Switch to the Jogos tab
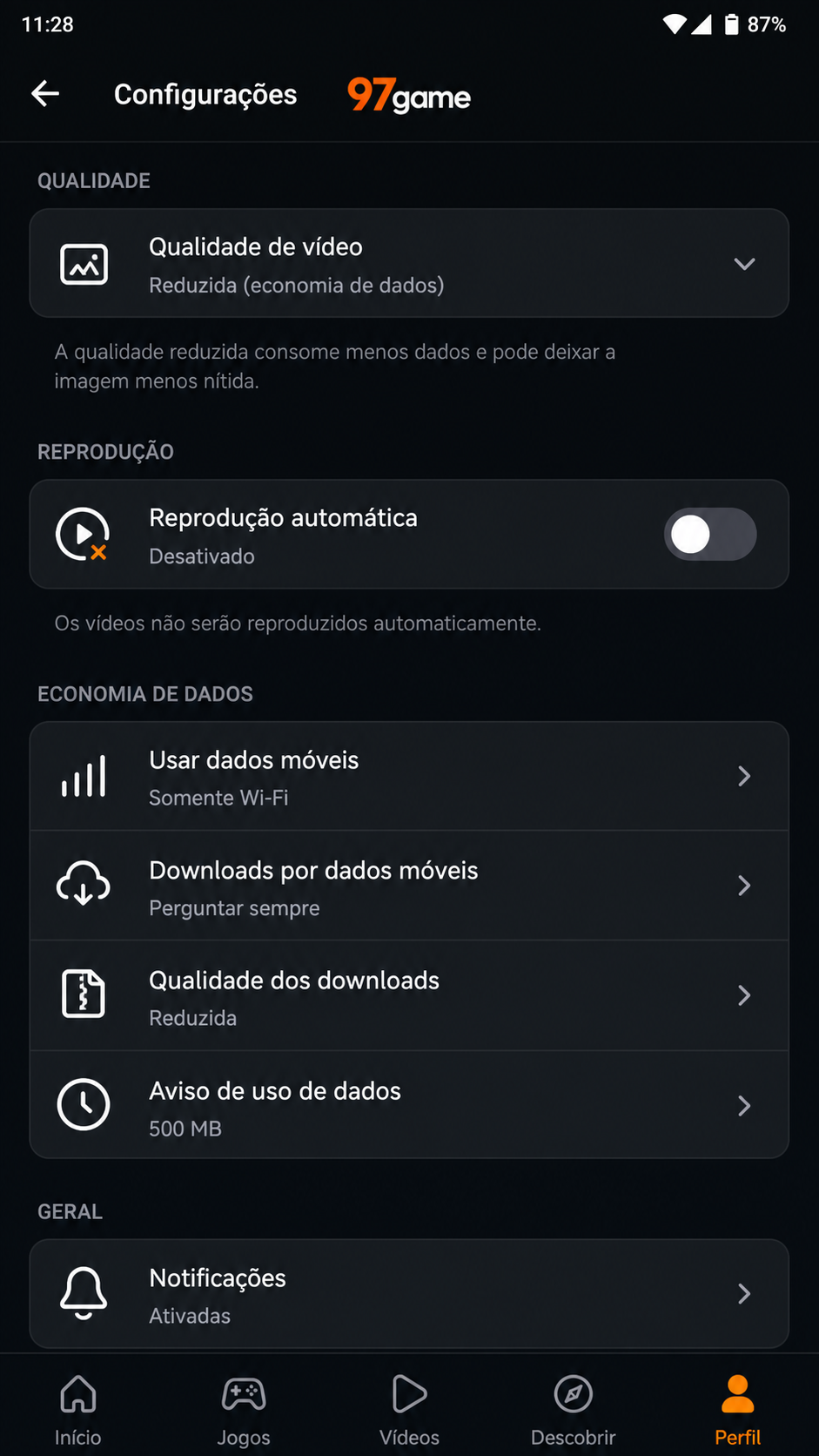 [x=244, y=1410]
